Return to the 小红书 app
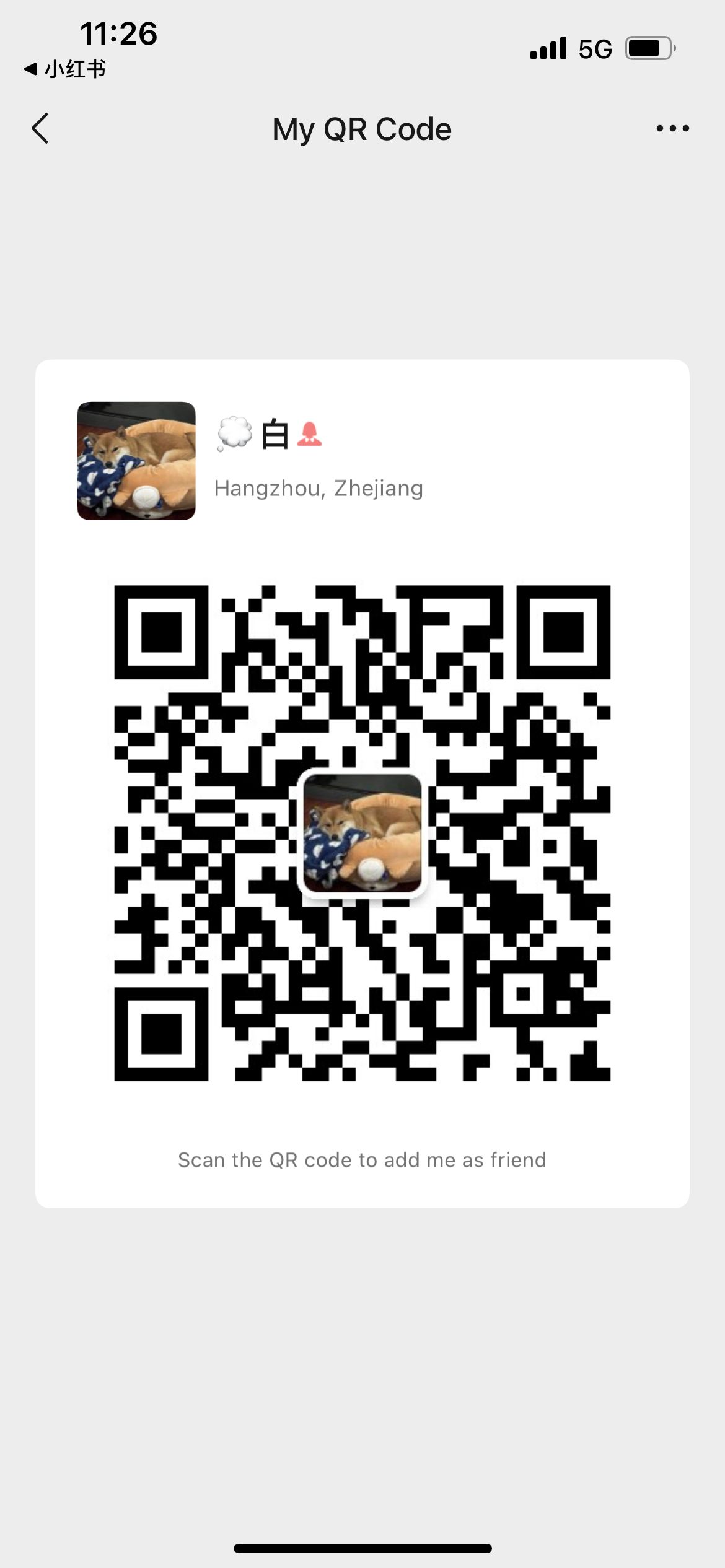Screen dimensions: 725x1568 coord(65,69)
